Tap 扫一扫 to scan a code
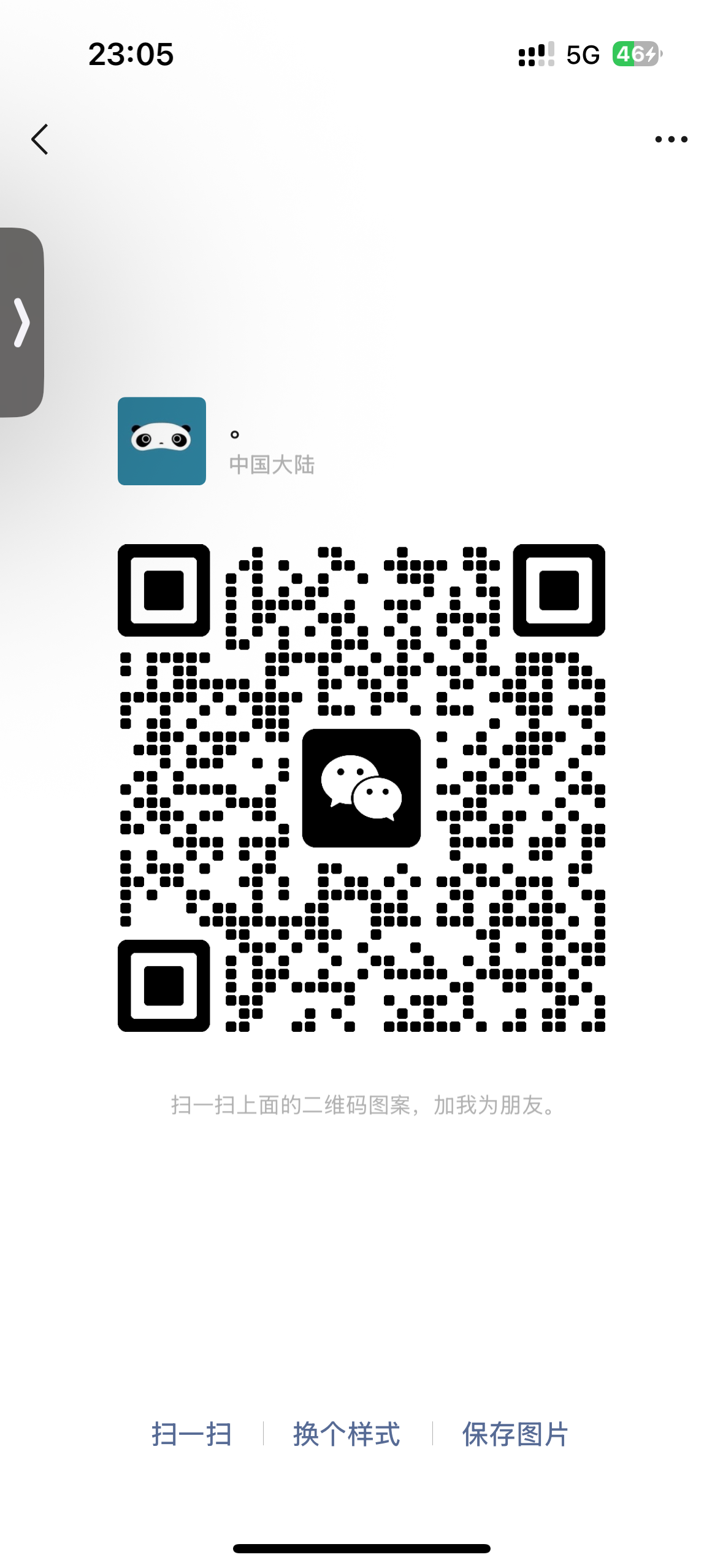Viewport: 723px width, 1568px height. point(191,1434)
